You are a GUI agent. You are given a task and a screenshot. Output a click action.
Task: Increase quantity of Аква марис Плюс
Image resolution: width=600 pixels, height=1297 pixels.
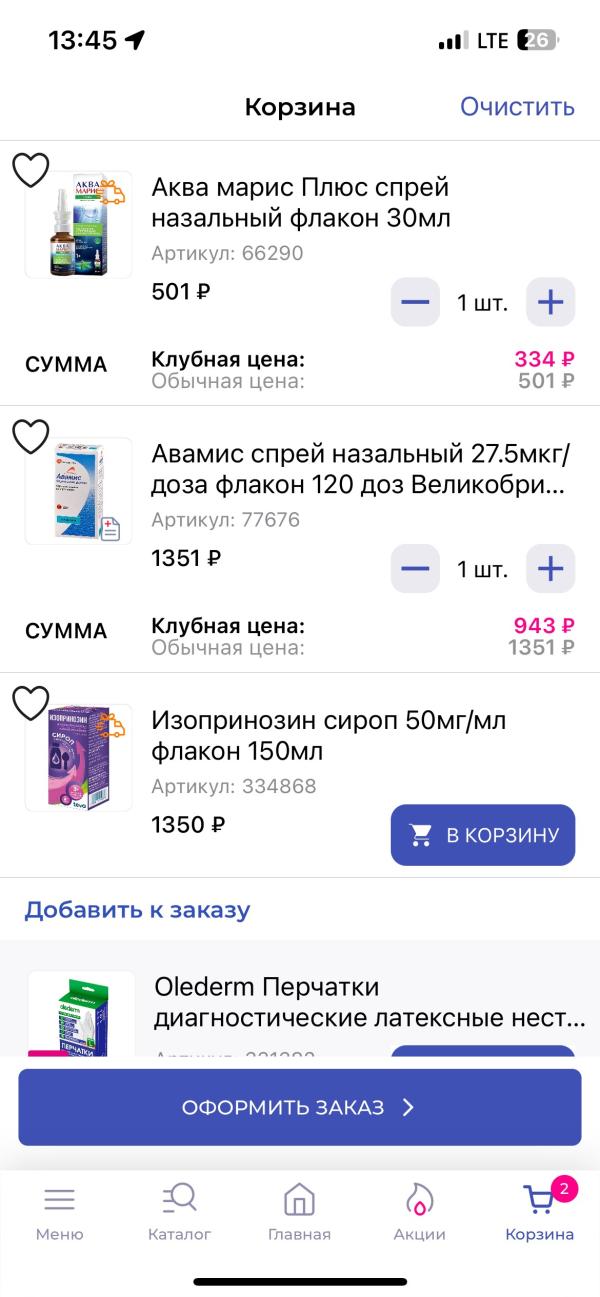point(551,302)
